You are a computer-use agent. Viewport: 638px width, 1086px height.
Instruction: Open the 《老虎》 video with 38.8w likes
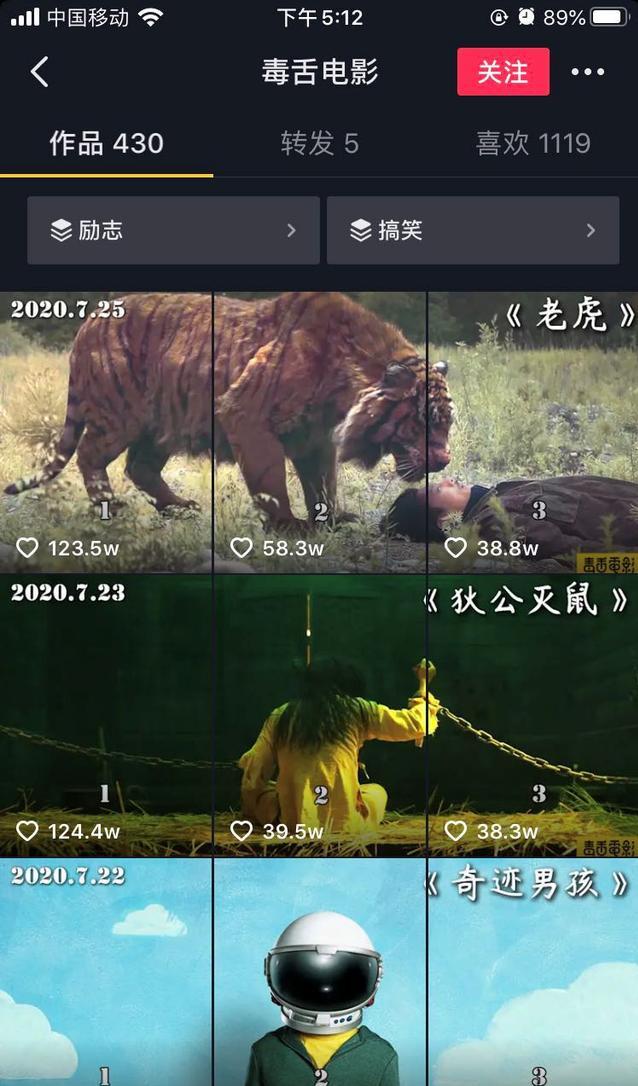tap(533, 430)
